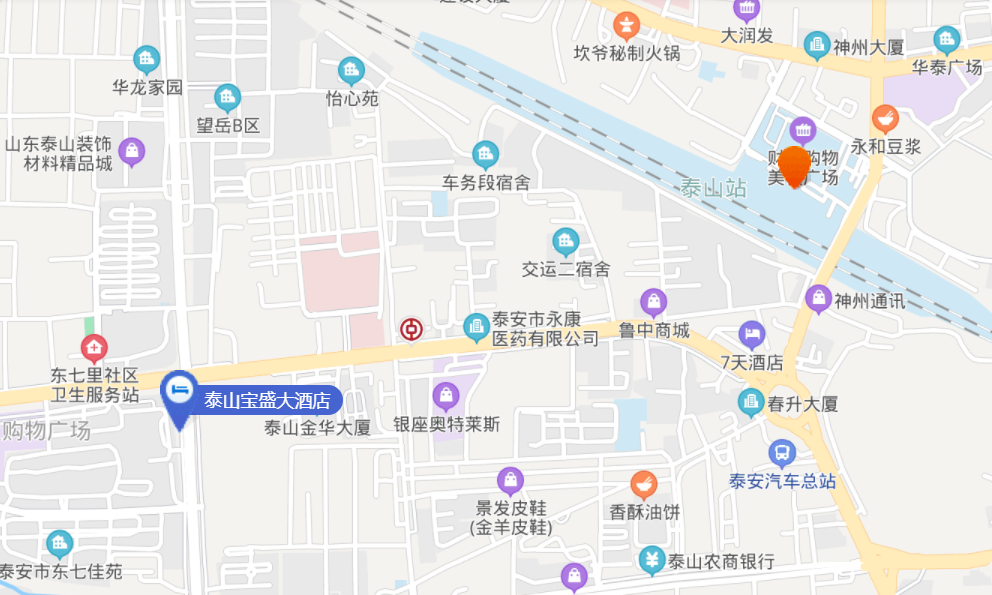Select the 鲁中商城 shopping marker
The width and height of the screenshot is (992, 595).
(x=654, y=302)
